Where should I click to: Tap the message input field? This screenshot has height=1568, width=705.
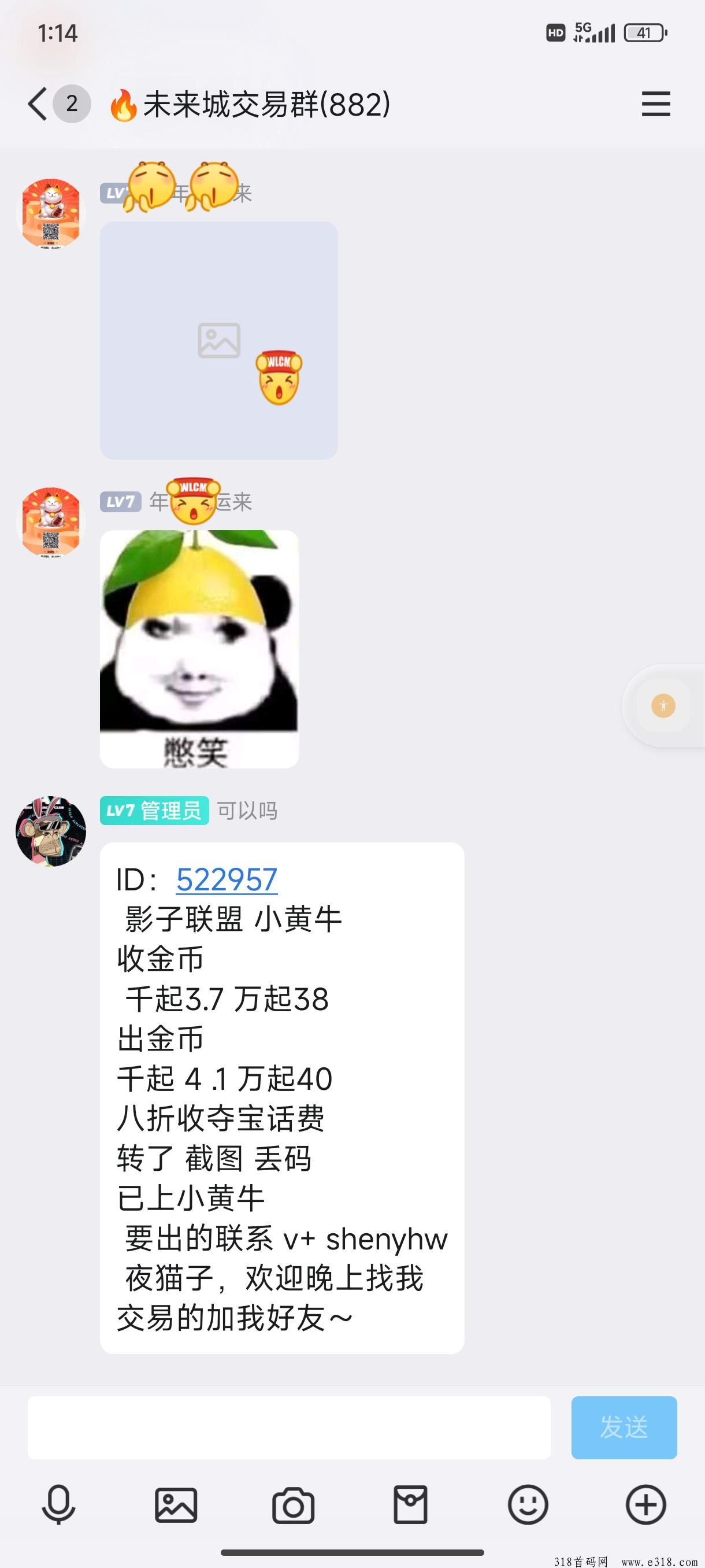pos(289,1428)
